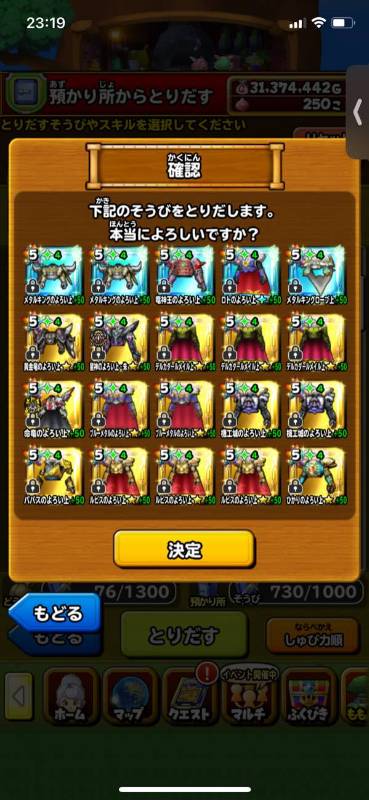Confirm withdrawal with the 決定 button
Viewport: 369px width, 800px height.
(x=184, y=549)
